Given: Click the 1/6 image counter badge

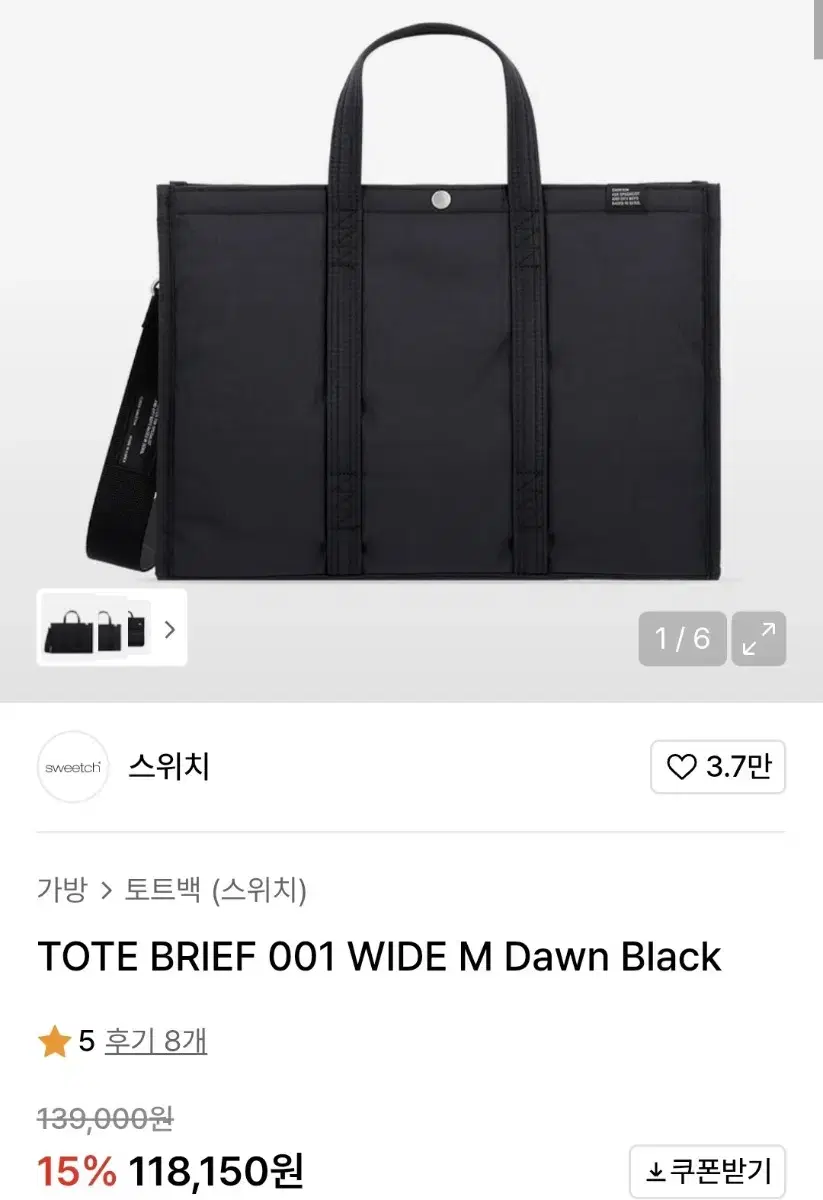Looking at the screenshot, I should [x=682, y=638].
